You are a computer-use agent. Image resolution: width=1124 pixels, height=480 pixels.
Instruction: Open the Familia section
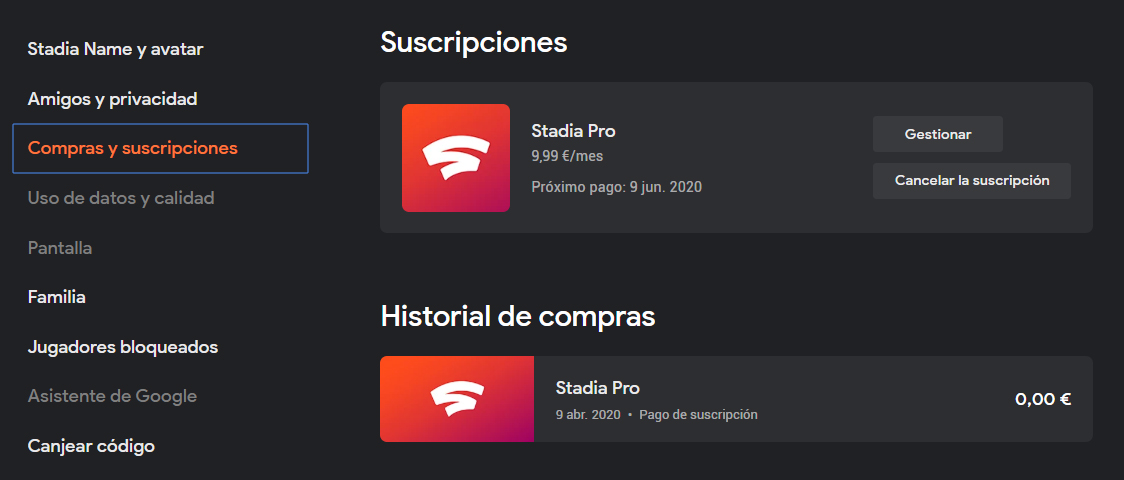pos(57,297)
